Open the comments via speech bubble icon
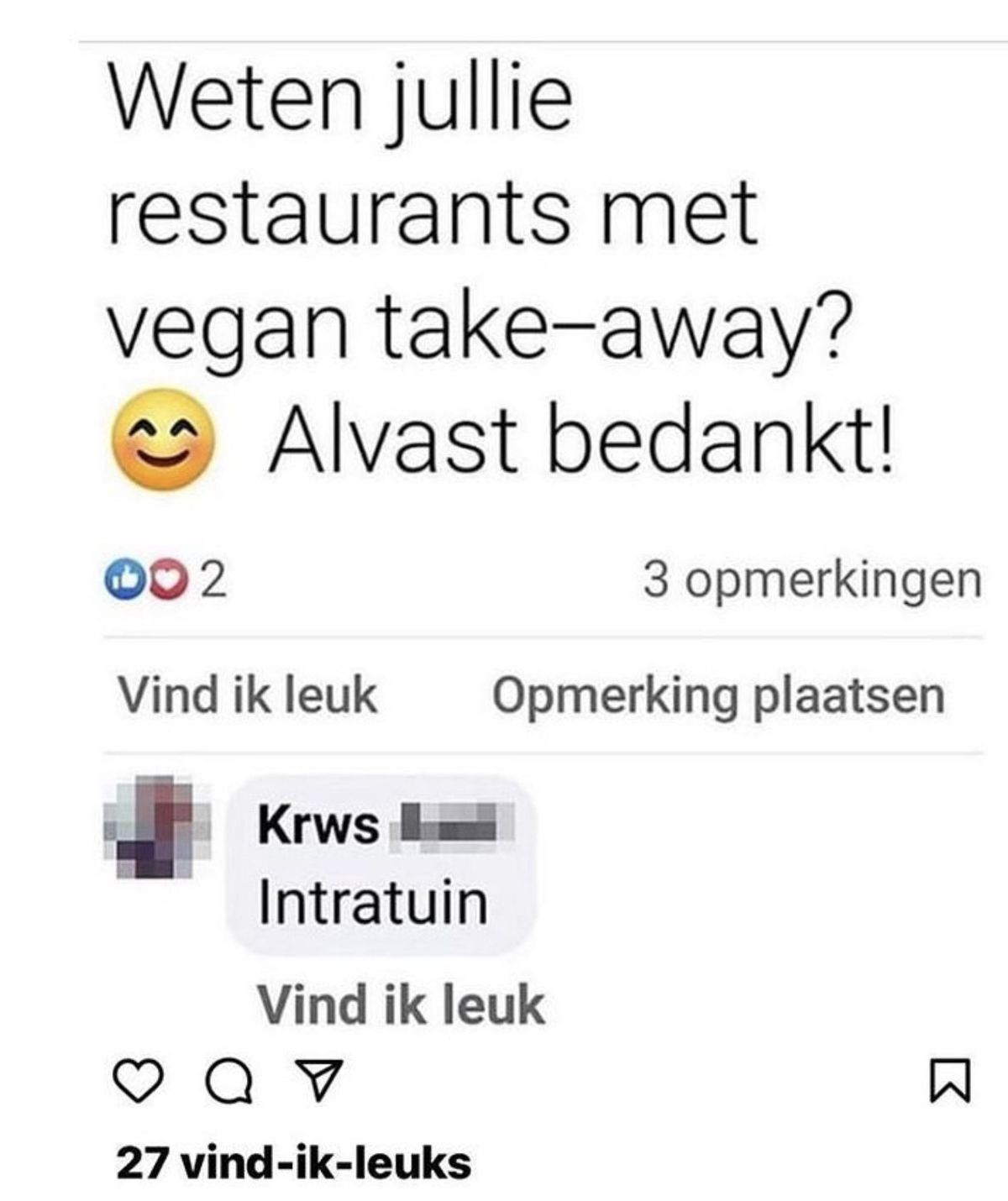The width and height of the screenshot is (1008, 1201). click(229, 1081)
